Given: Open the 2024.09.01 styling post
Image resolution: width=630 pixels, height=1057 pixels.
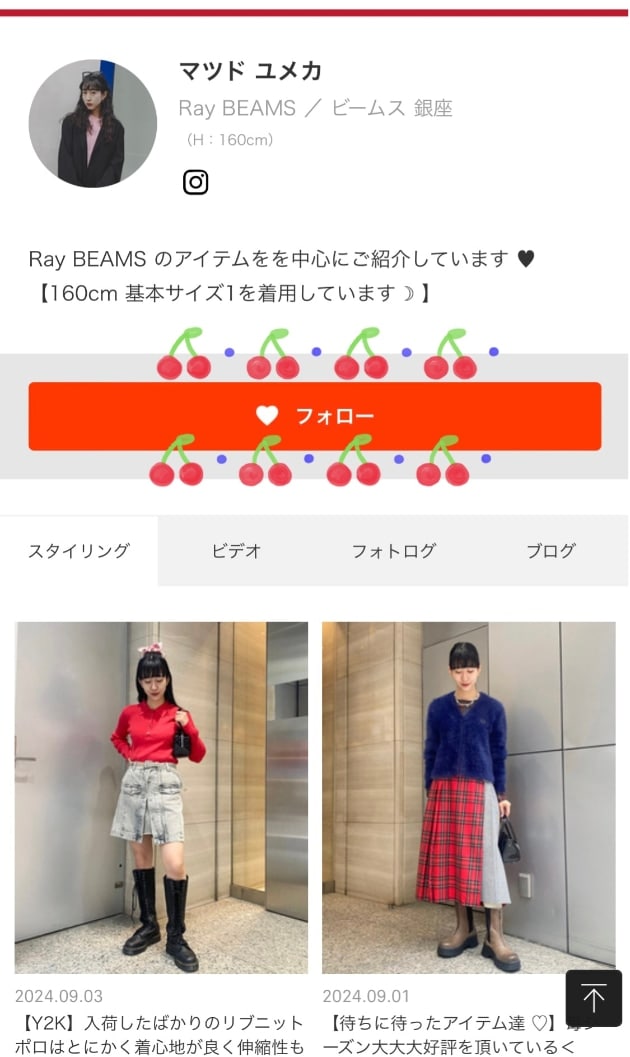Looking at the screenshot, I should [x=468, y=797].
